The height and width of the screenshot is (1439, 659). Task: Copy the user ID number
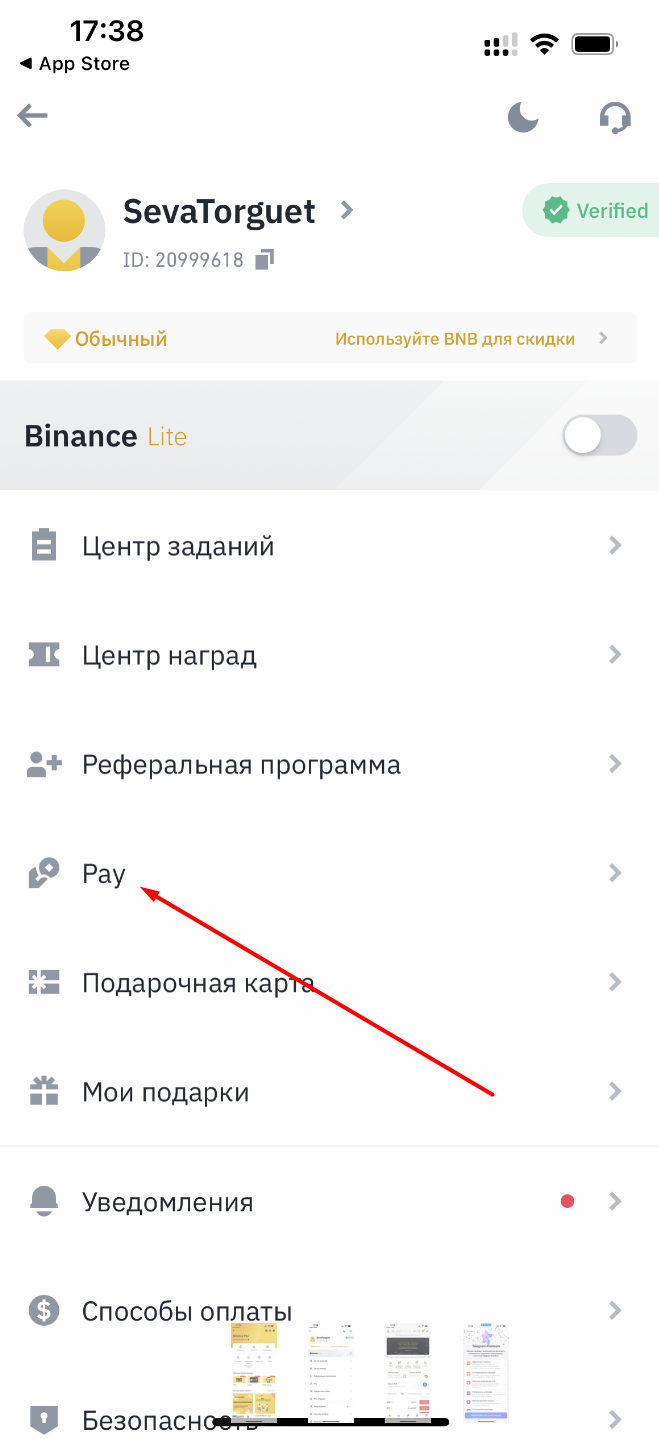(264, 260)
